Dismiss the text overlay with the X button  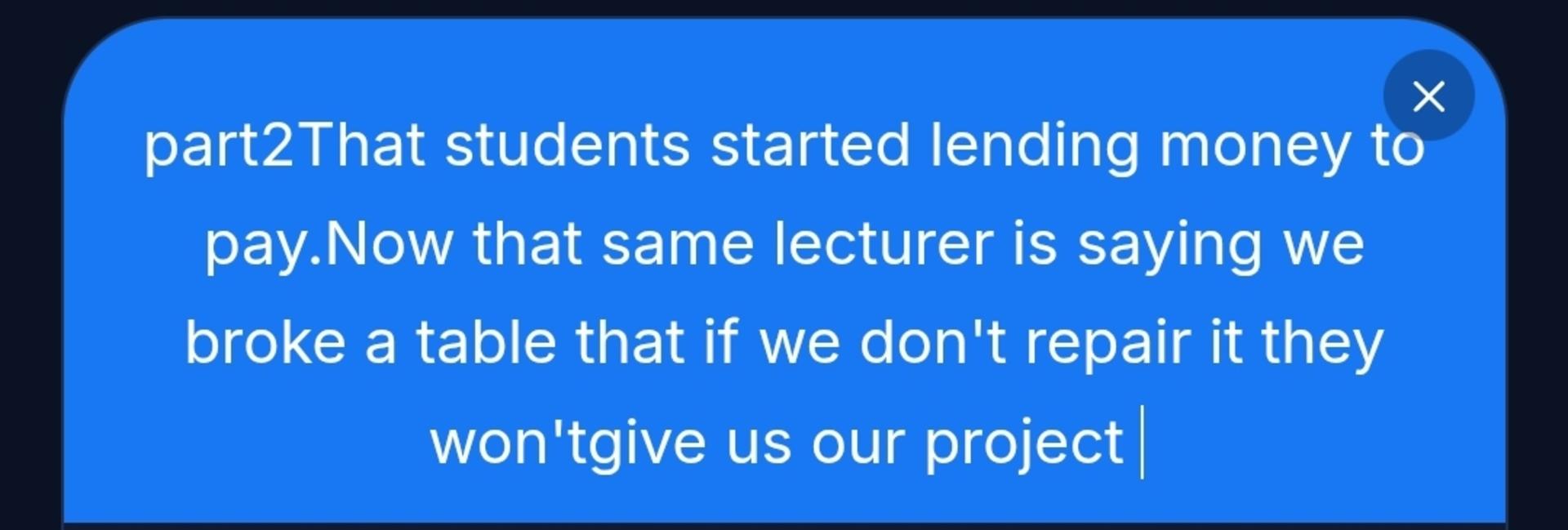click(x=1428, y=96)
